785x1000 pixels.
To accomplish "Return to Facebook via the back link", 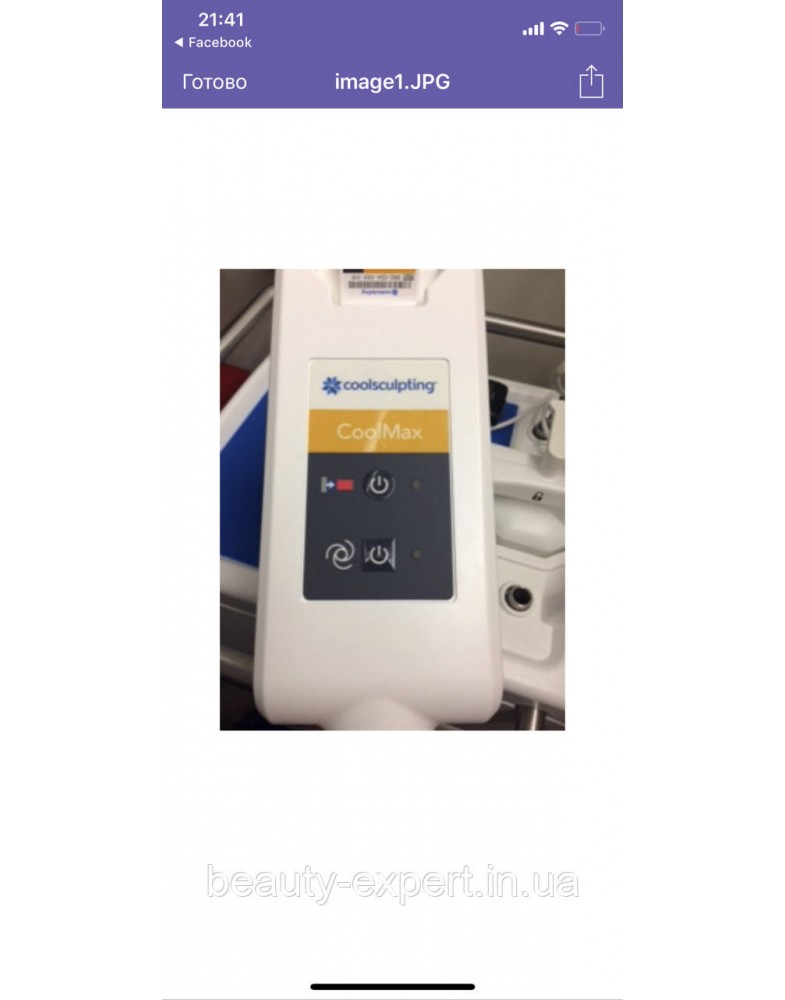I will [x=213, y=42].
